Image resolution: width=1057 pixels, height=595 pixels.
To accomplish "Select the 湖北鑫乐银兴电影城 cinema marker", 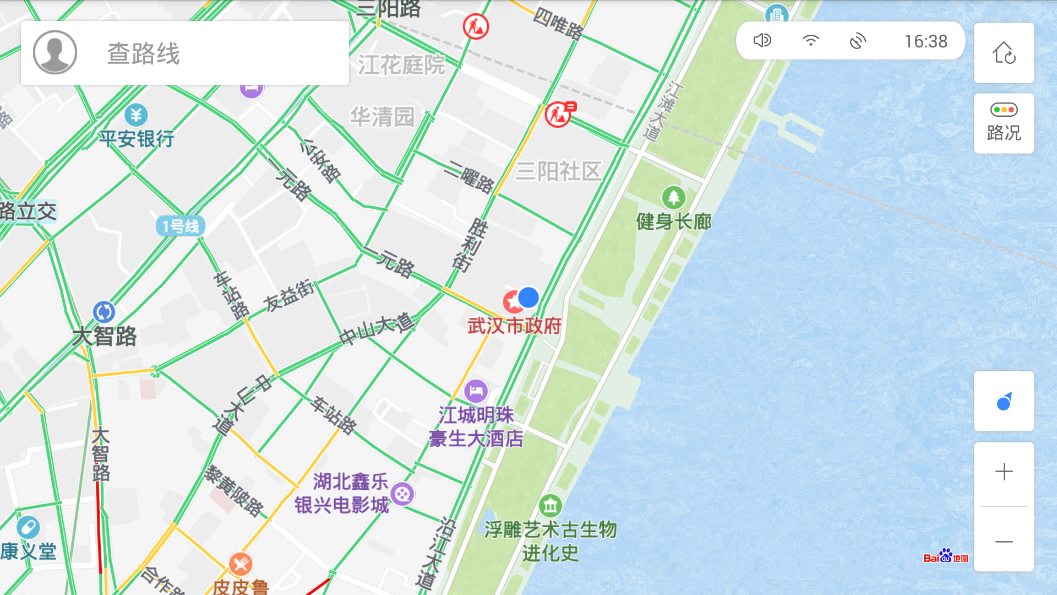I will pos(402,493).
